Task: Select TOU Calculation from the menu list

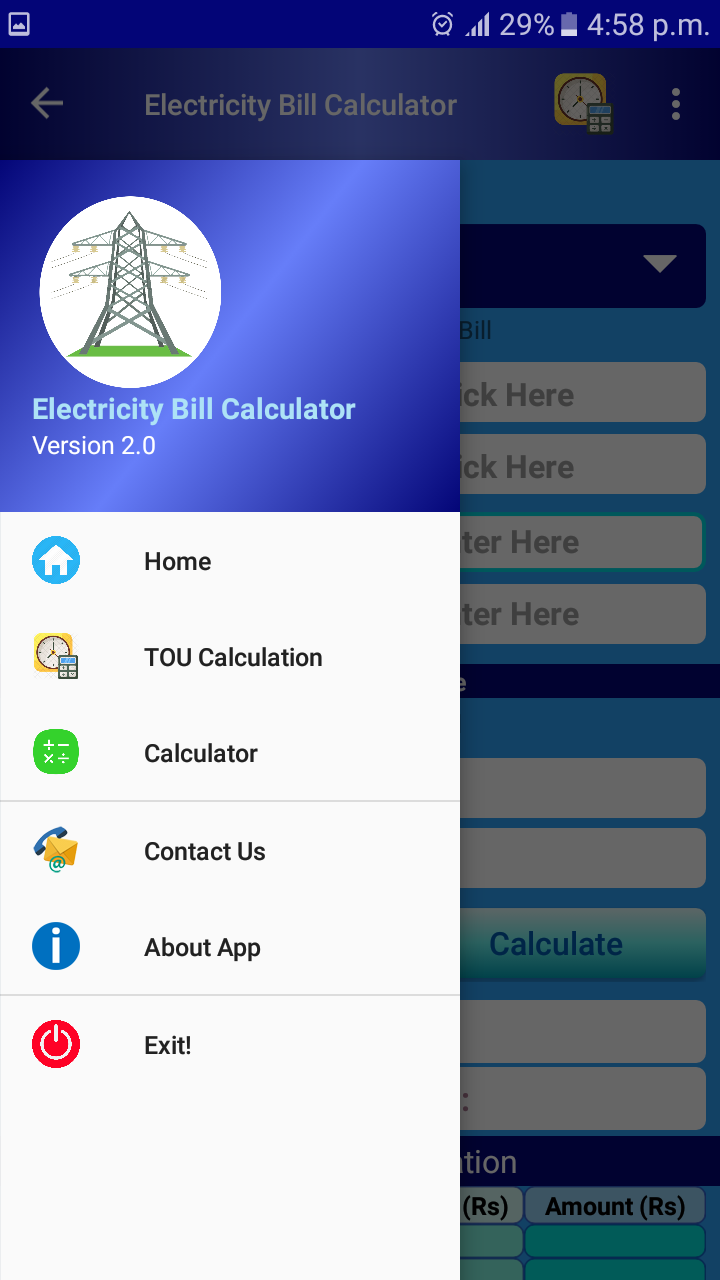Action: [x=233, y=657]
